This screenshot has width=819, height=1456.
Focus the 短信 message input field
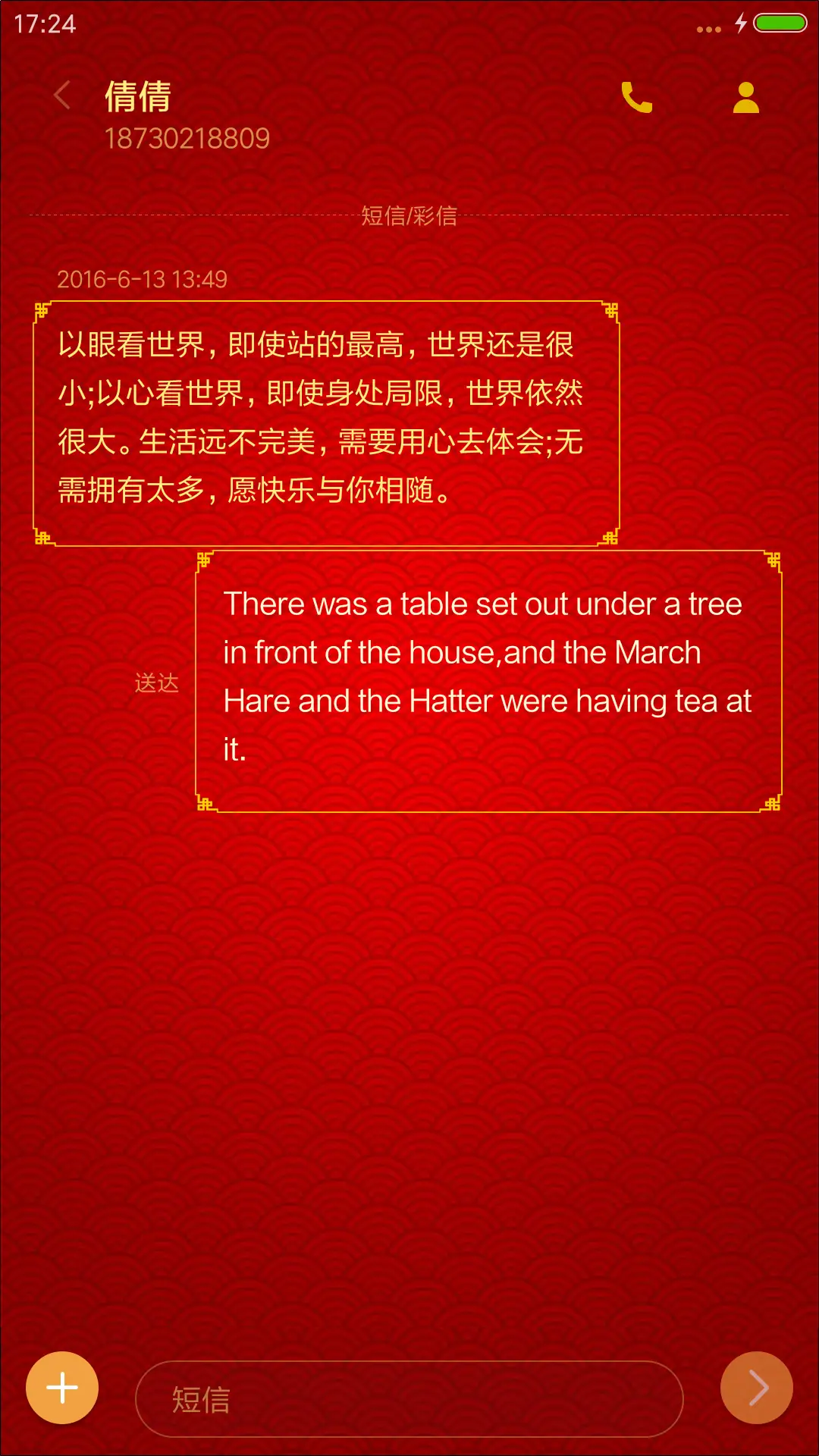409,1399
